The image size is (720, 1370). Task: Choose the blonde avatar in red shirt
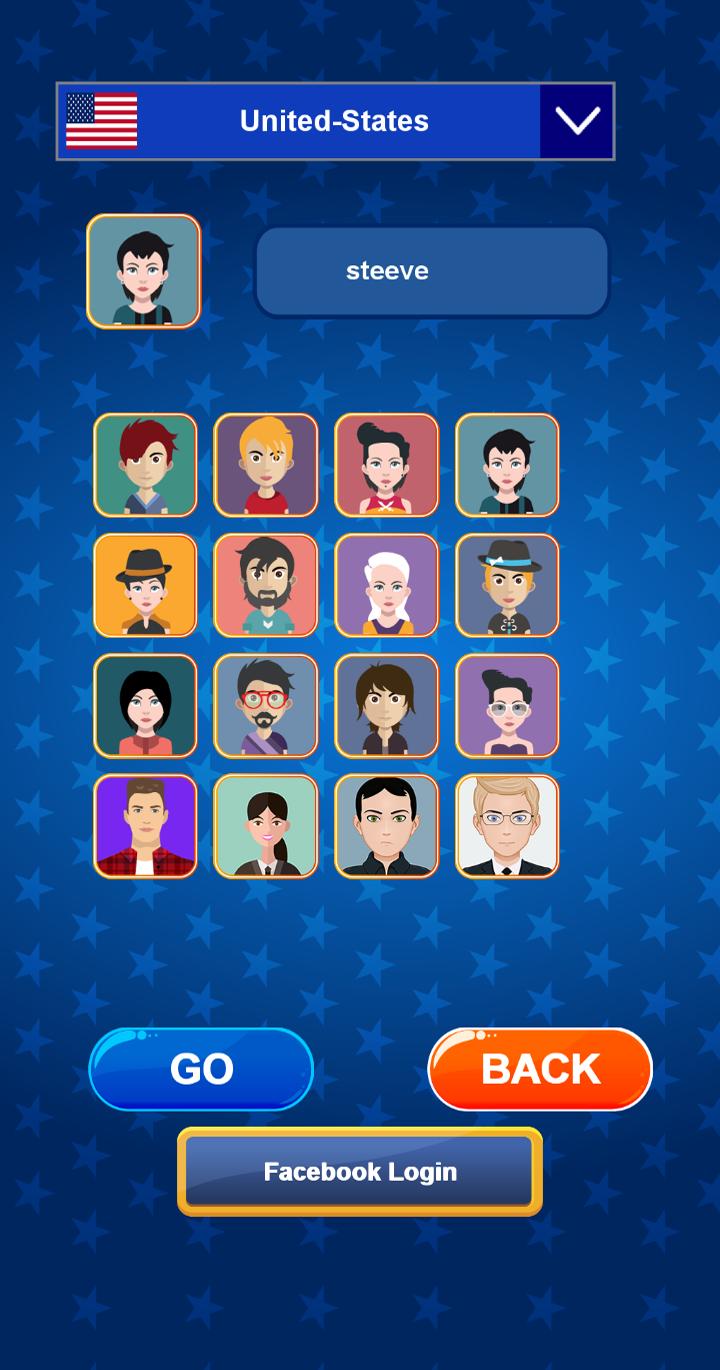pos(266,465)
